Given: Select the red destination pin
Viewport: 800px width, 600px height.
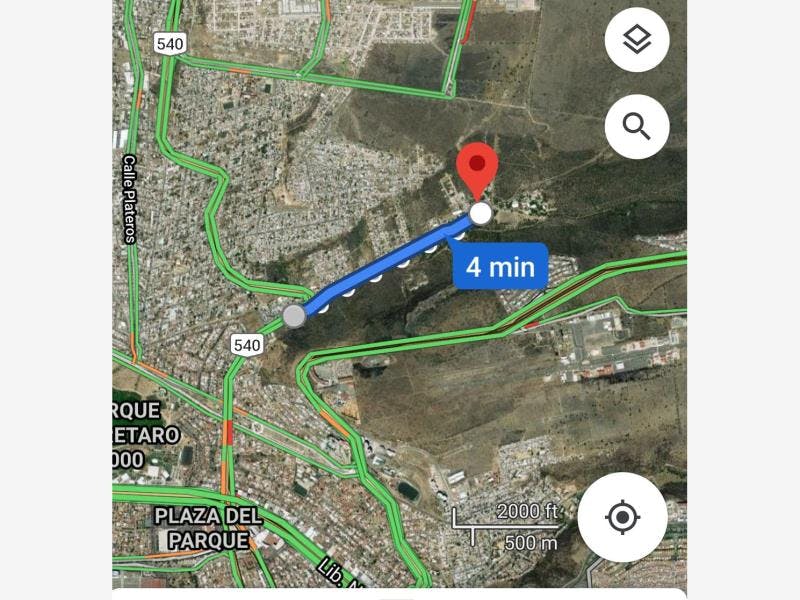Looking at the screenshot, I should pyautogui.click(x=477, y=172).
